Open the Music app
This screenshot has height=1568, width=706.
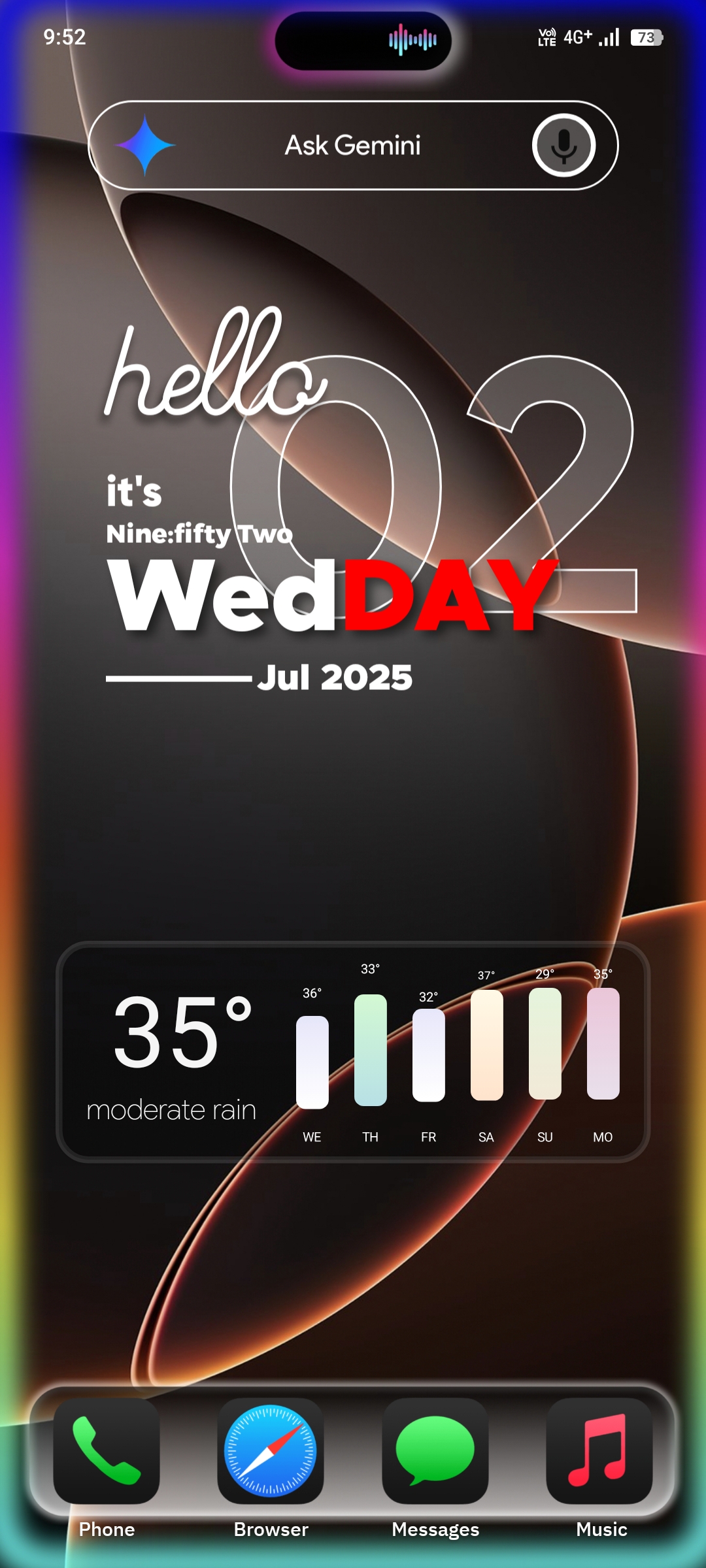point(599,1450)
